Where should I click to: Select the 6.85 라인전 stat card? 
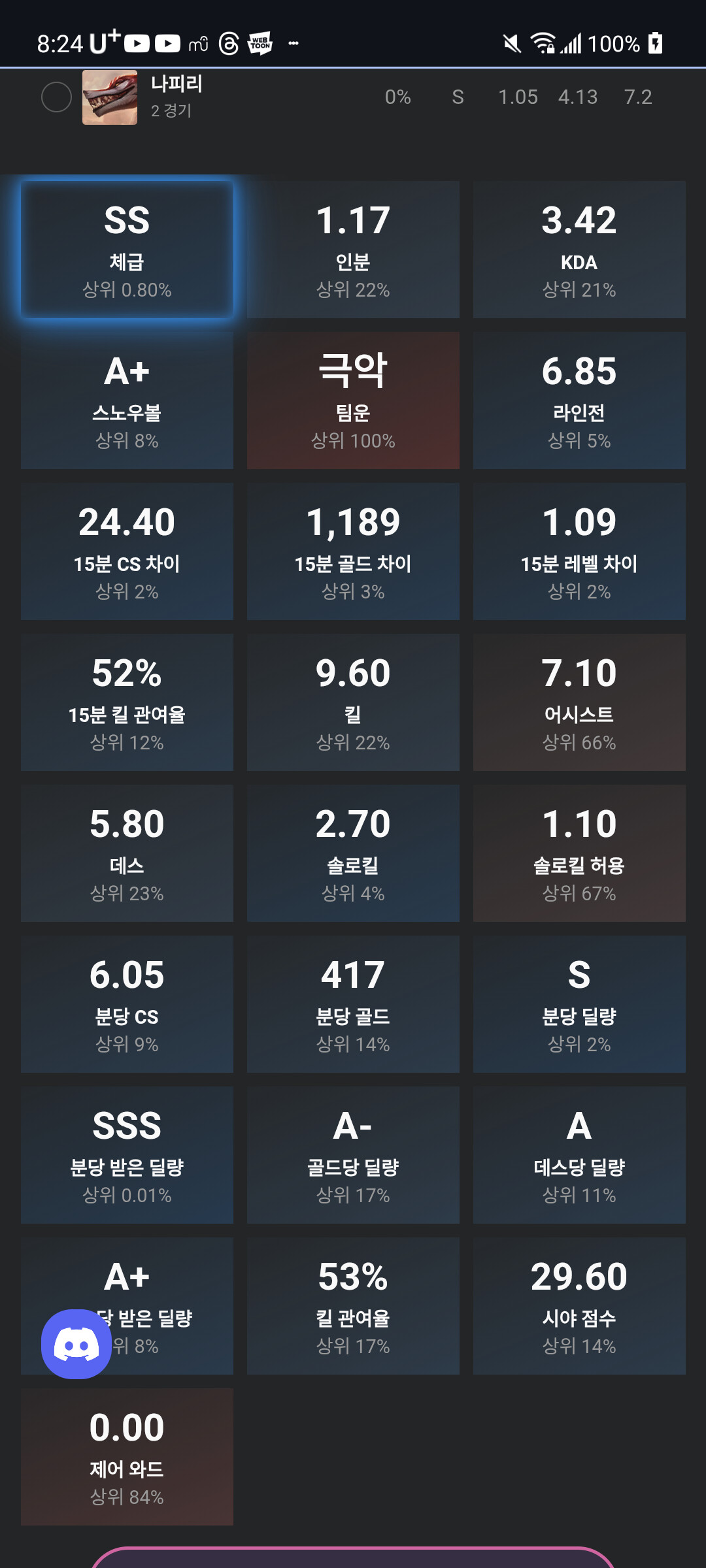coord(579,400)
